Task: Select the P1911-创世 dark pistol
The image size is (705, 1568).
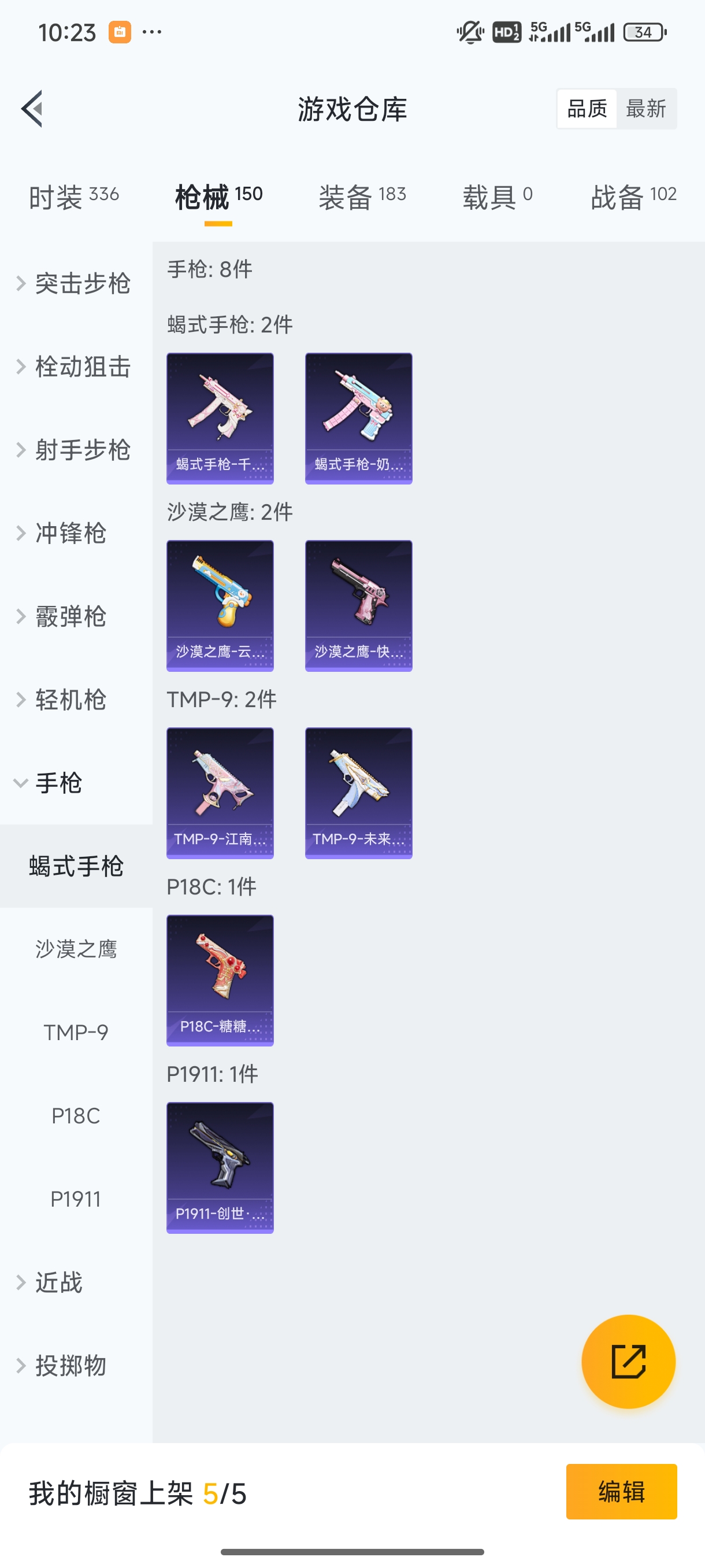Action: [x=220, y=1167]
